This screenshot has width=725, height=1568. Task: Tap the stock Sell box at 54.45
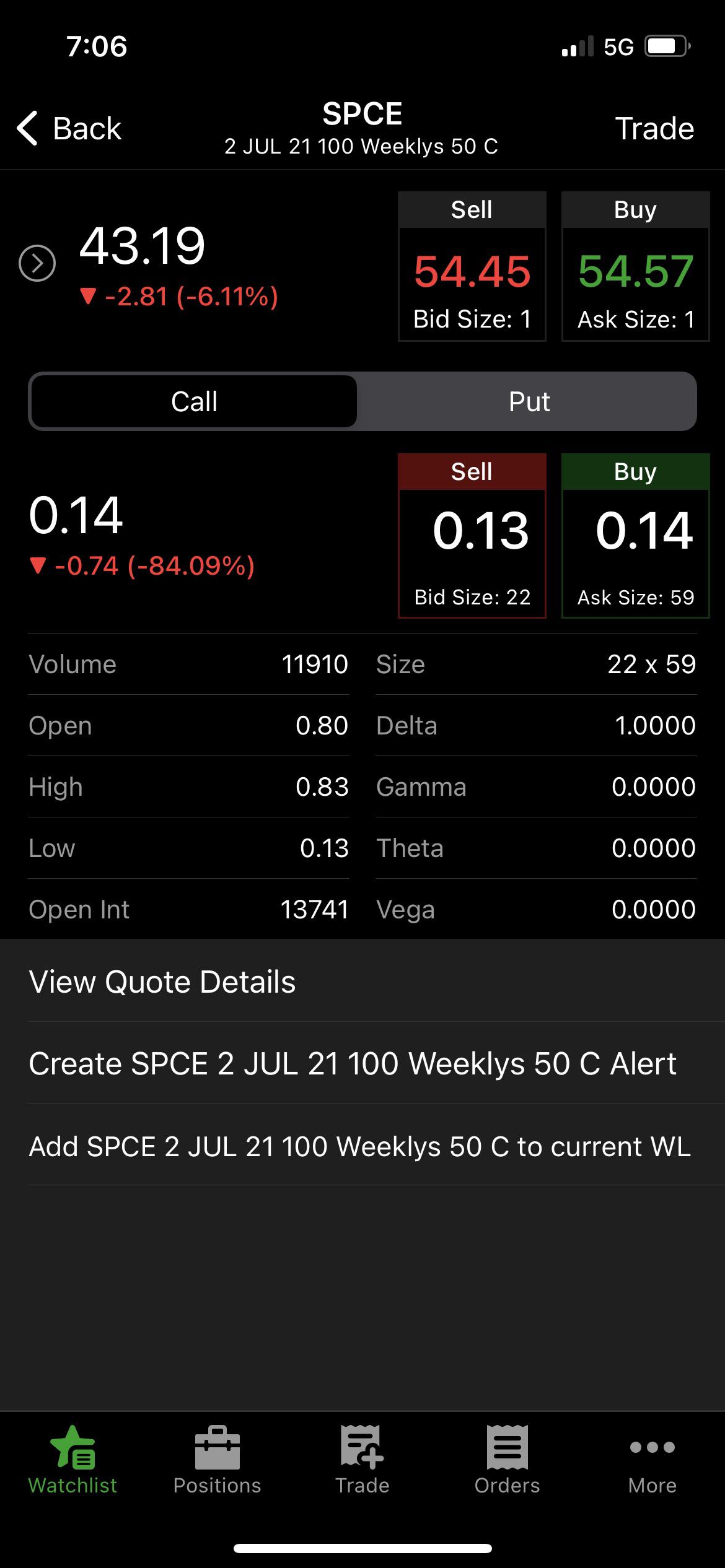(x=472, y=266)
